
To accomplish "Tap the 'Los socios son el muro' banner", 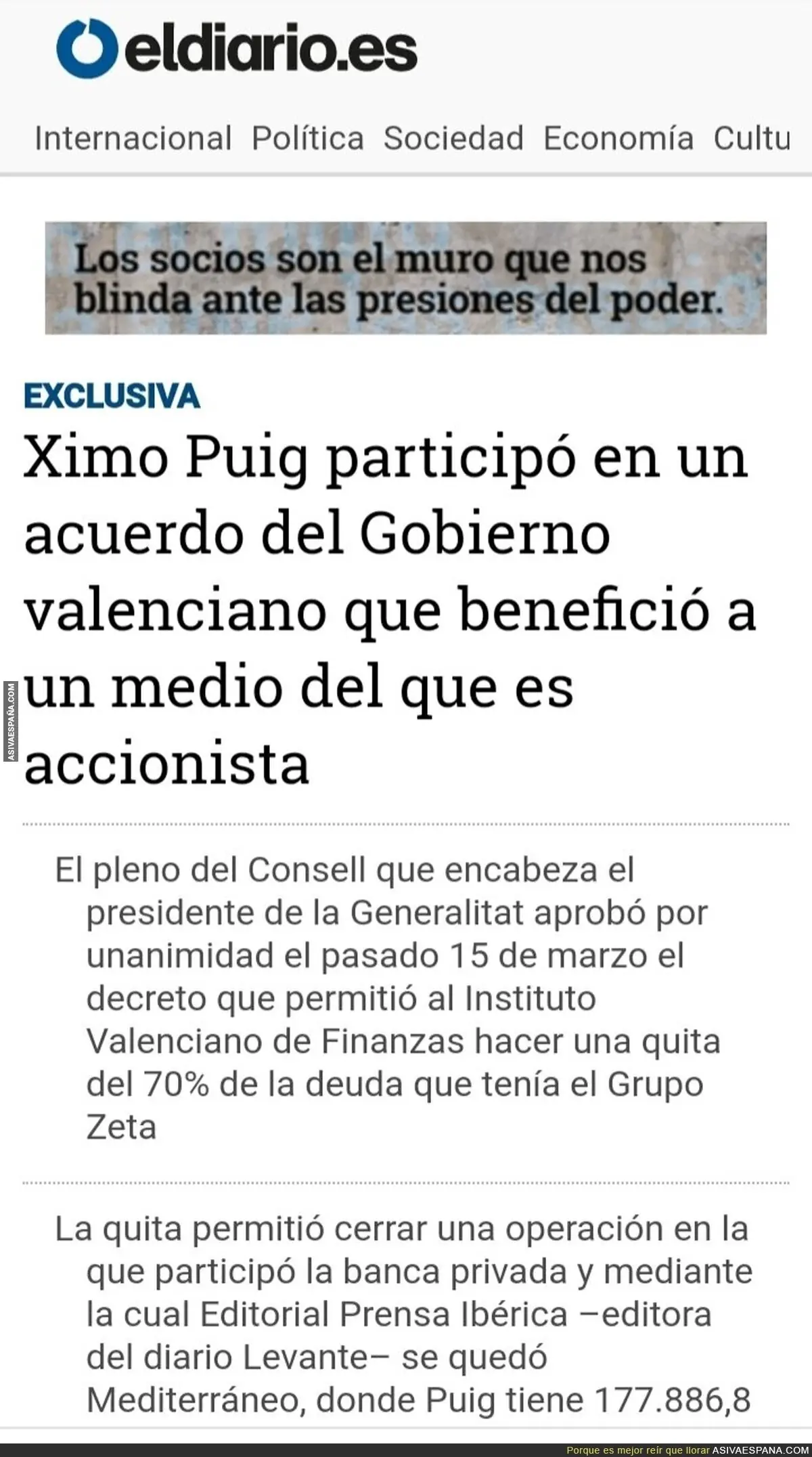I will 406,278.
